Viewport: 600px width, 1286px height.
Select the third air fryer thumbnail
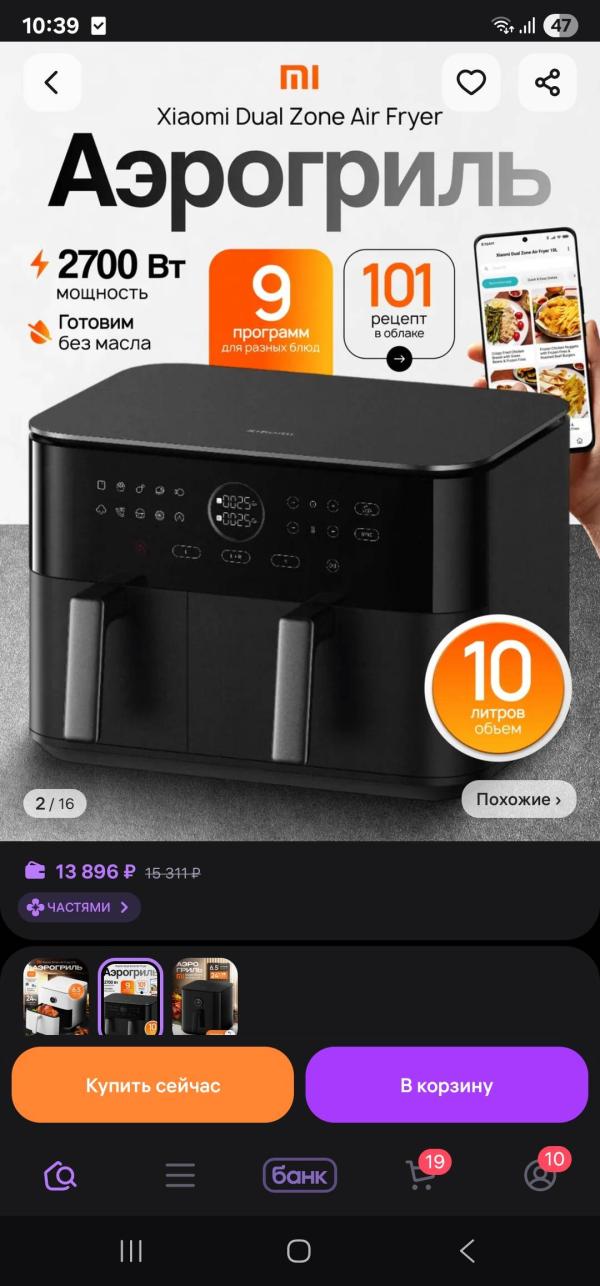[204, 996]
